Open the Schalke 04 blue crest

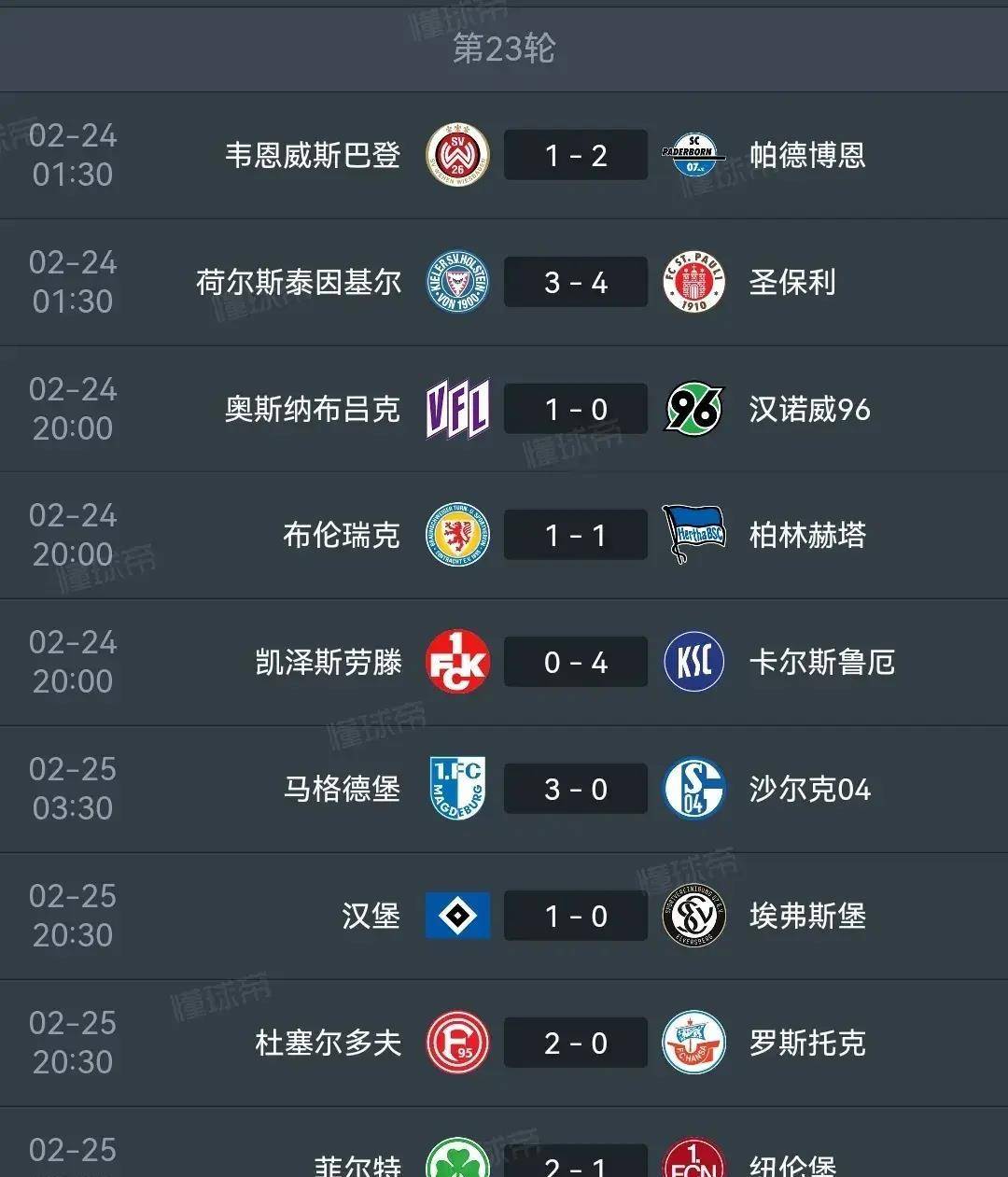click(x=693, y=789)
